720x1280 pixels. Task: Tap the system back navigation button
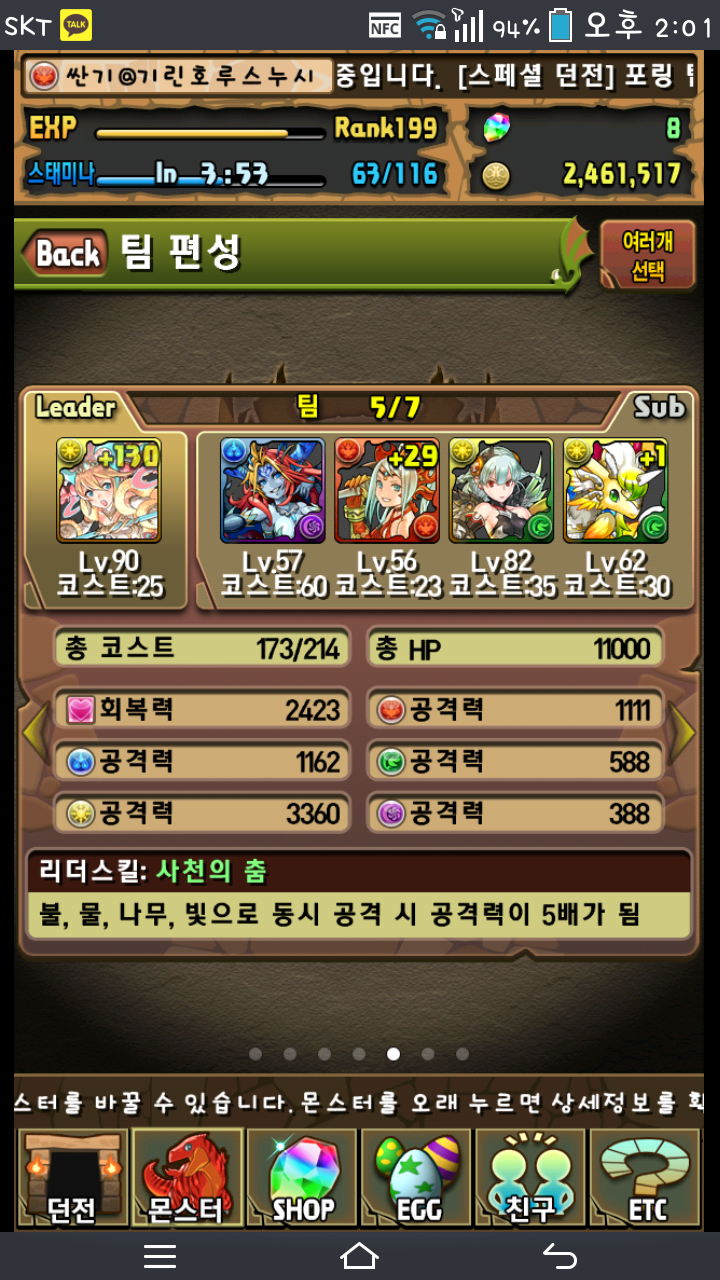(x=560, y=1256)
